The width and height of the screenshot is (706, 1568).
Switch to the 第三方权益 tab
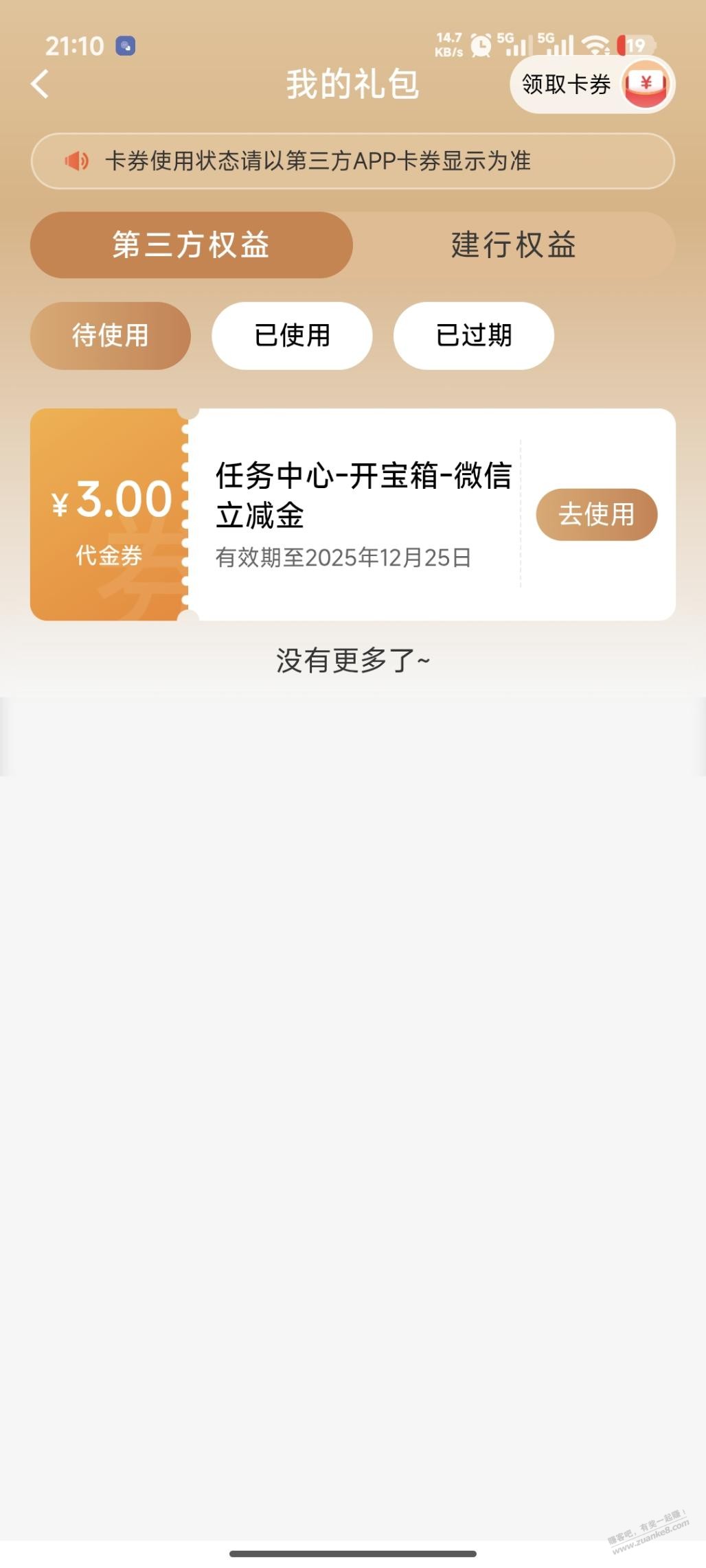[x=191, y=245]
